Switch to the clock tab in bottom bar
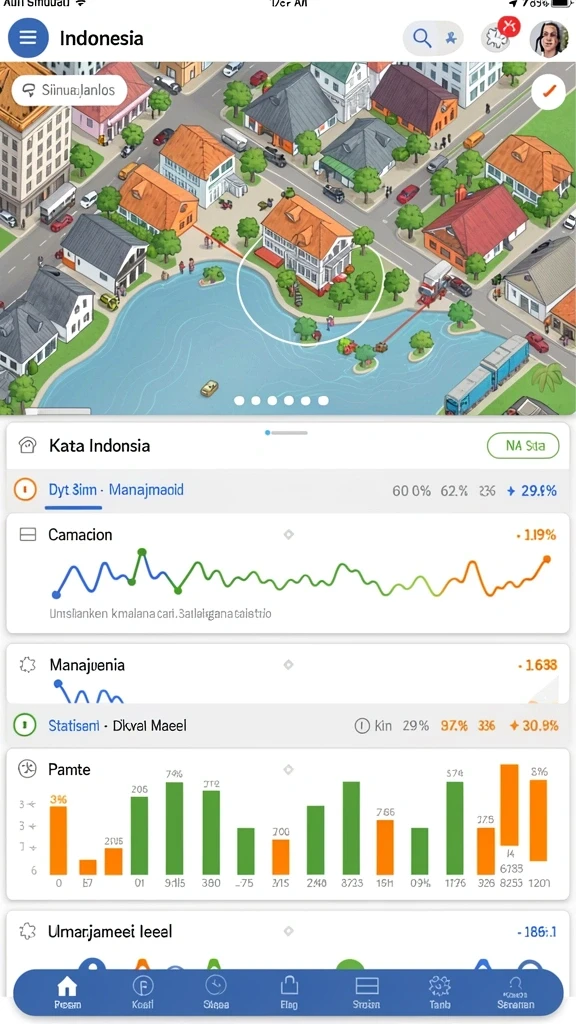576x1024 pixels. [216, 993]
